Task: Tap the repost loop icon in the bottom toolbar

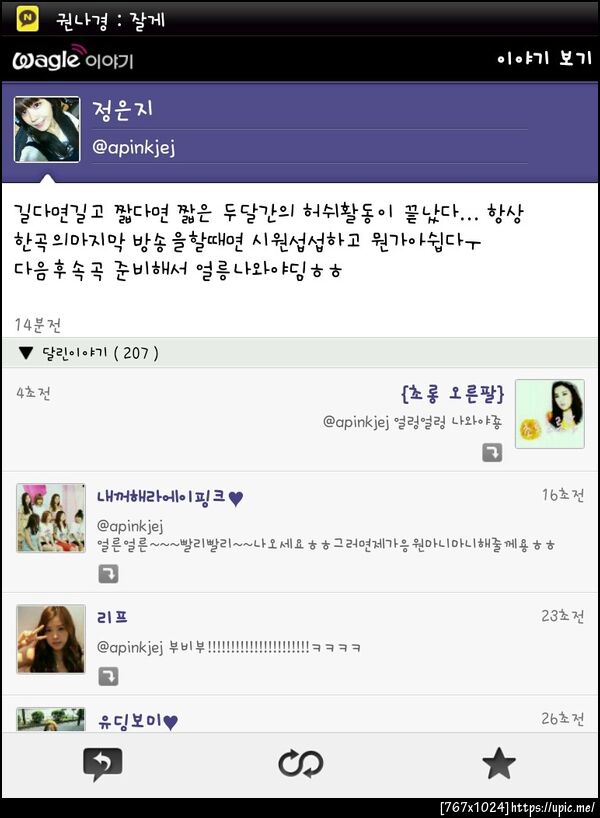Action: [300, 764]
